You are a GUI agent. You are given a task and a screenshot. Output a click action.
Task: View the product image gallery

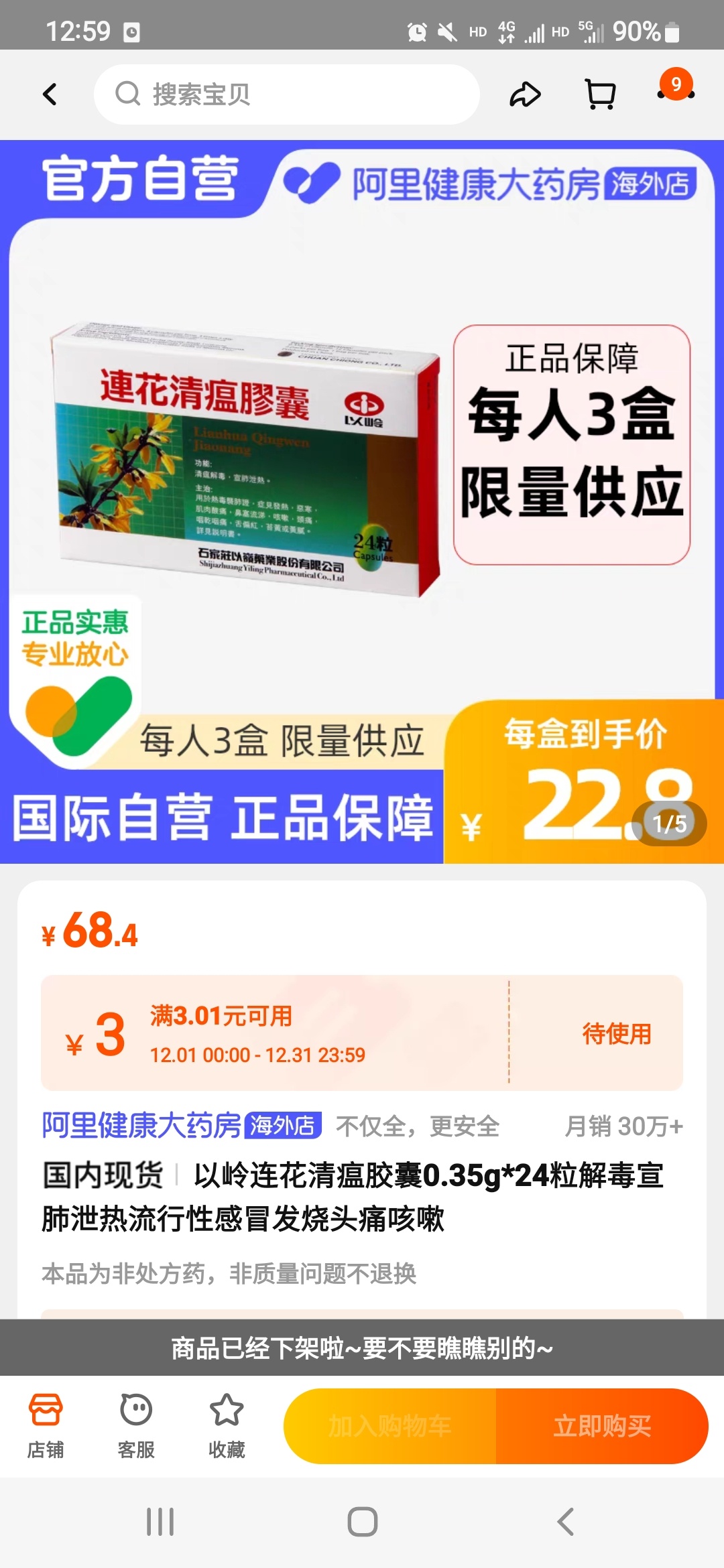click(362, 501)
